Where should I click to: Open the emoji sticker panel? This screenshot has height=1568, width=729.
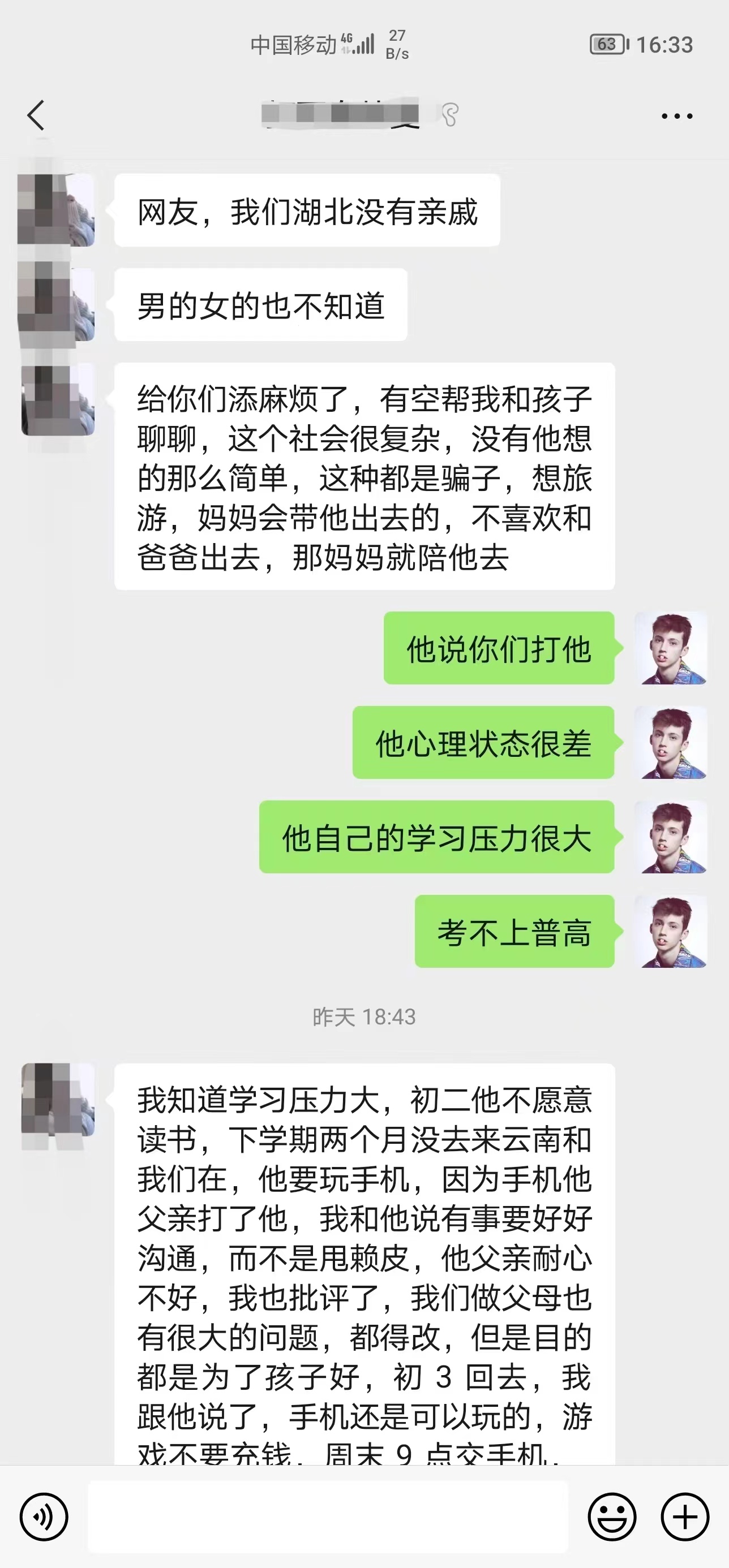[611, 1517]
